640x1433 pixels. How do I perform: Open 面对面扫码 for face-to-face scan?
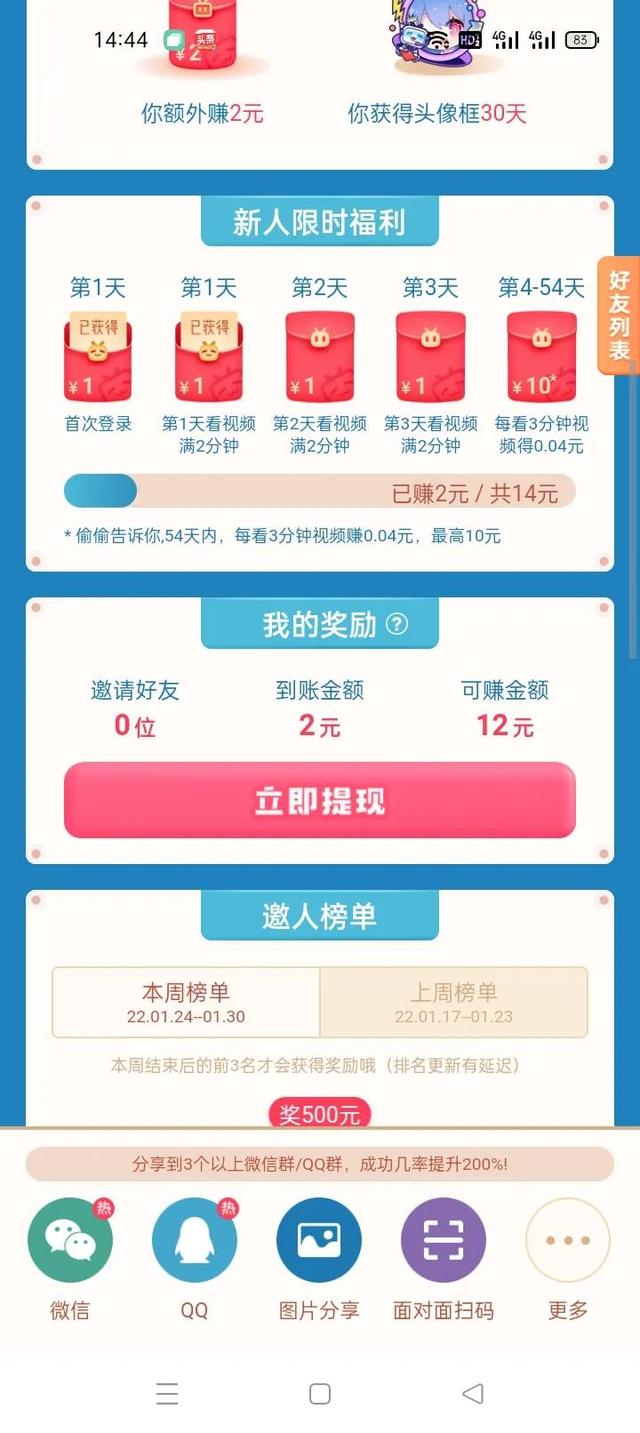tap(443, 1240)
